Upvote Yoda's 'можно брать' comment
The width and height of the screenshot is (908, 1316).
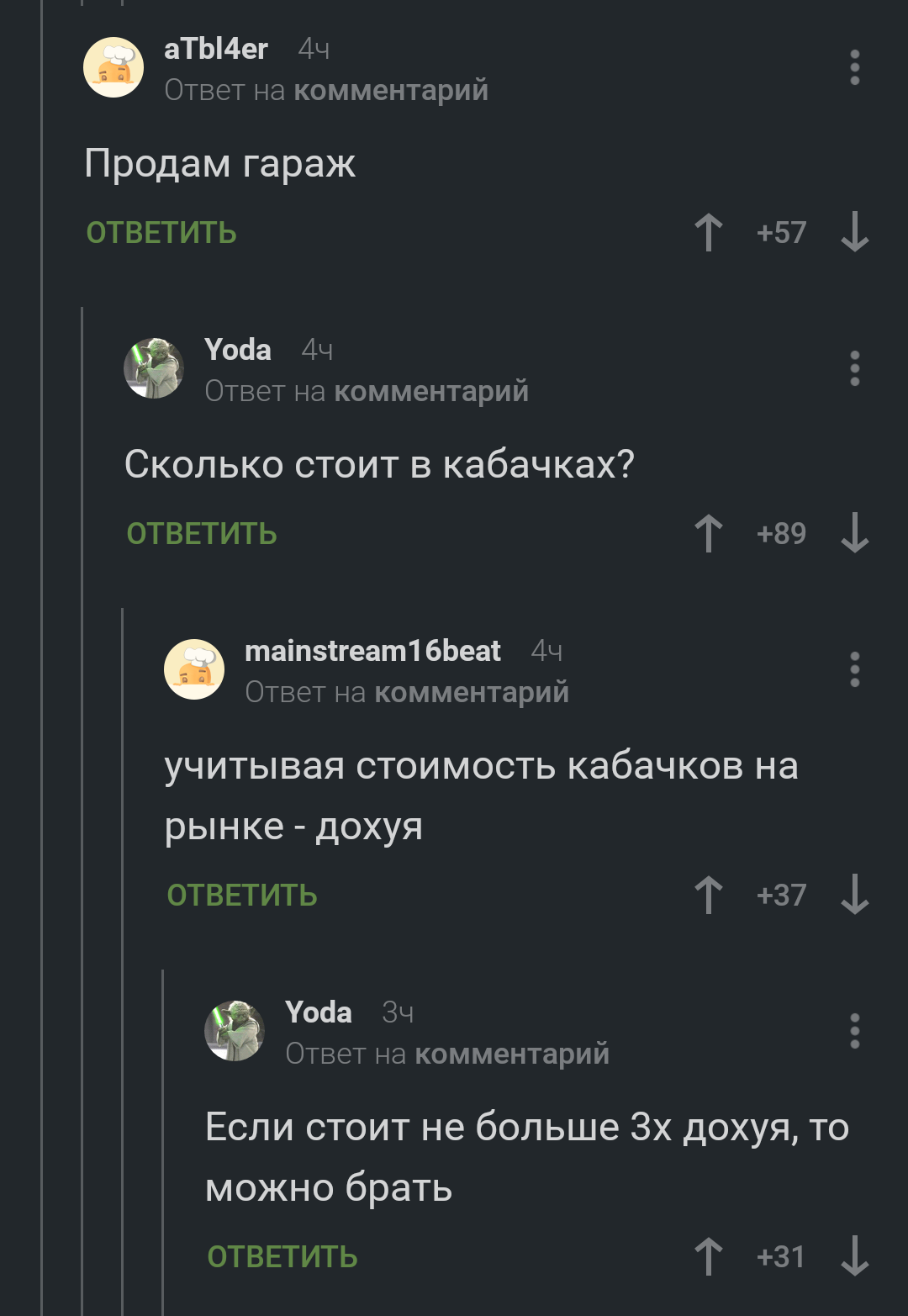click(x=709, y=1257)
